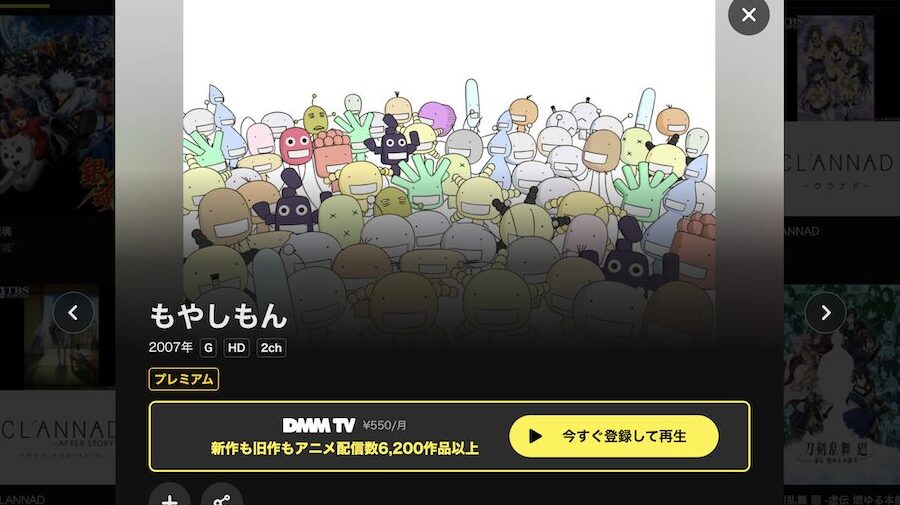Close the もやしもん detail popup
The height and width of the screenshot is (505, 900).
coord(749,15)
